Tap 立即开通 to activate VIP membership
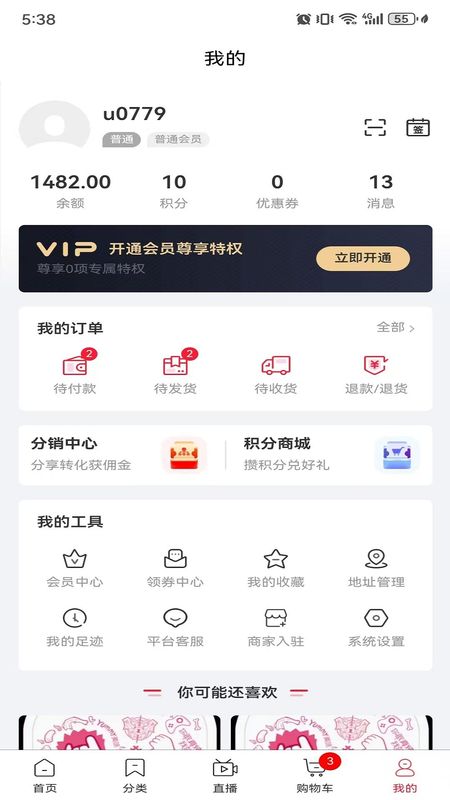 (363, 258)
